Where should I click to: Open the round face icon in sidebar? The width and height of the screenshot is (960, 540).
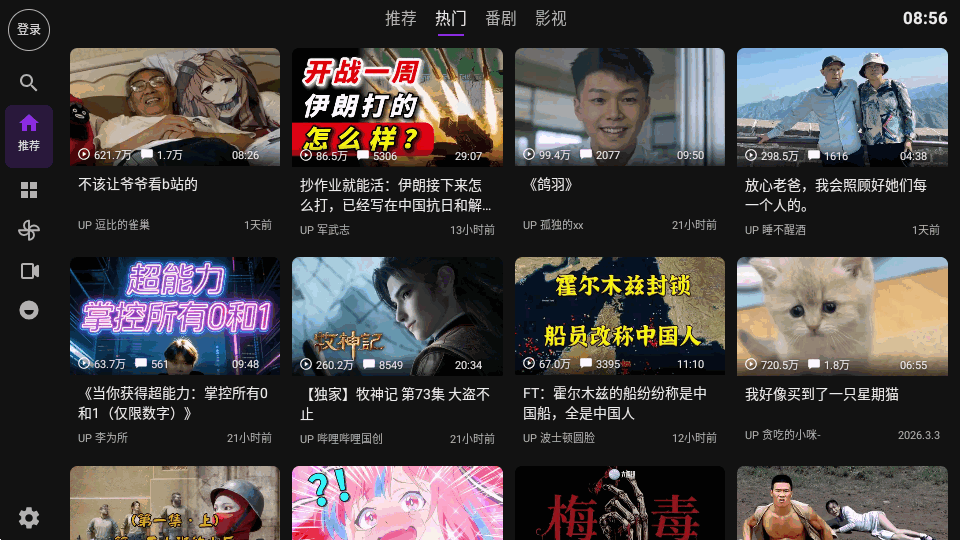pyautogui.click(x=29, y=311)
